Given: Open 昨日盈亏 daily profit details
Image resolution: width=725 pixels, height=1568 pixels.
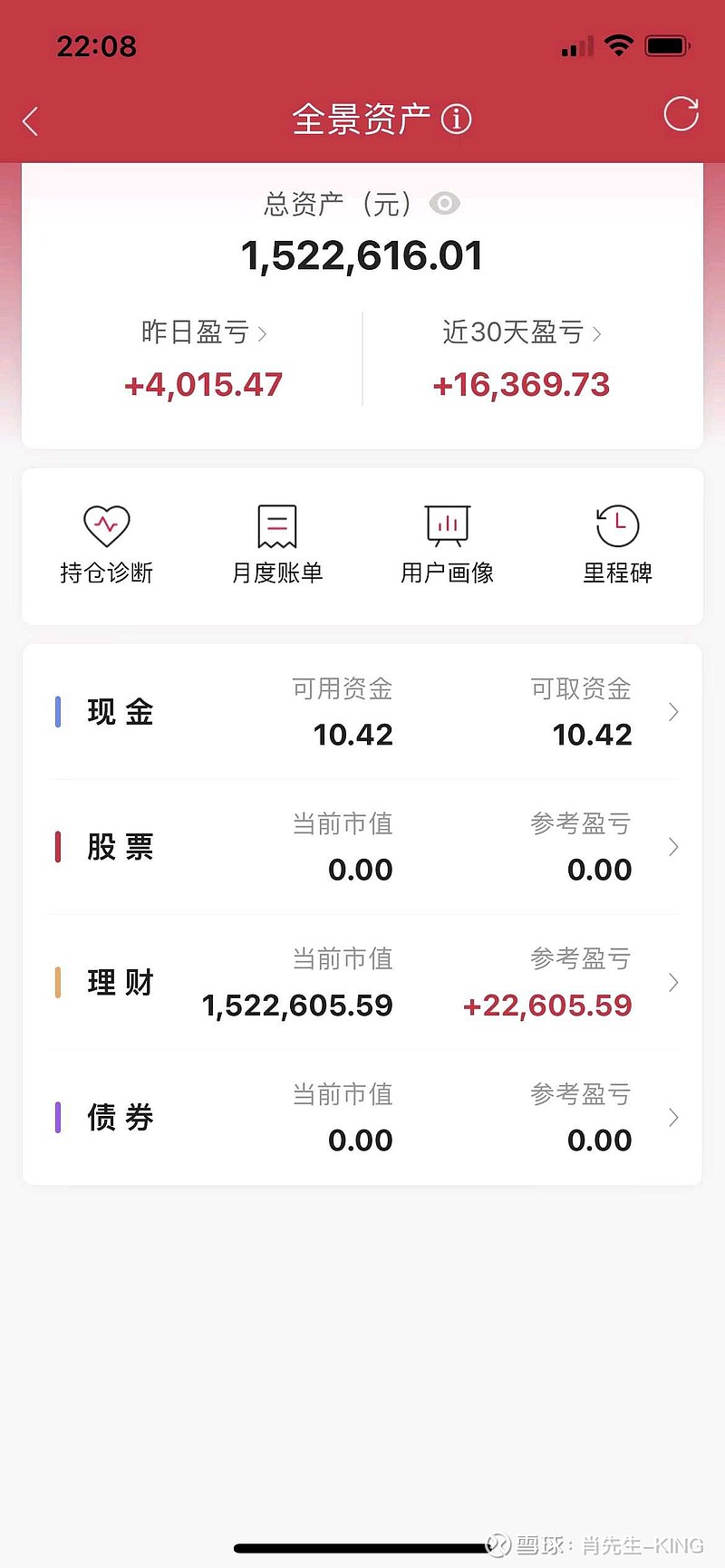Looking at the screenshot, I should coord(203,333).
